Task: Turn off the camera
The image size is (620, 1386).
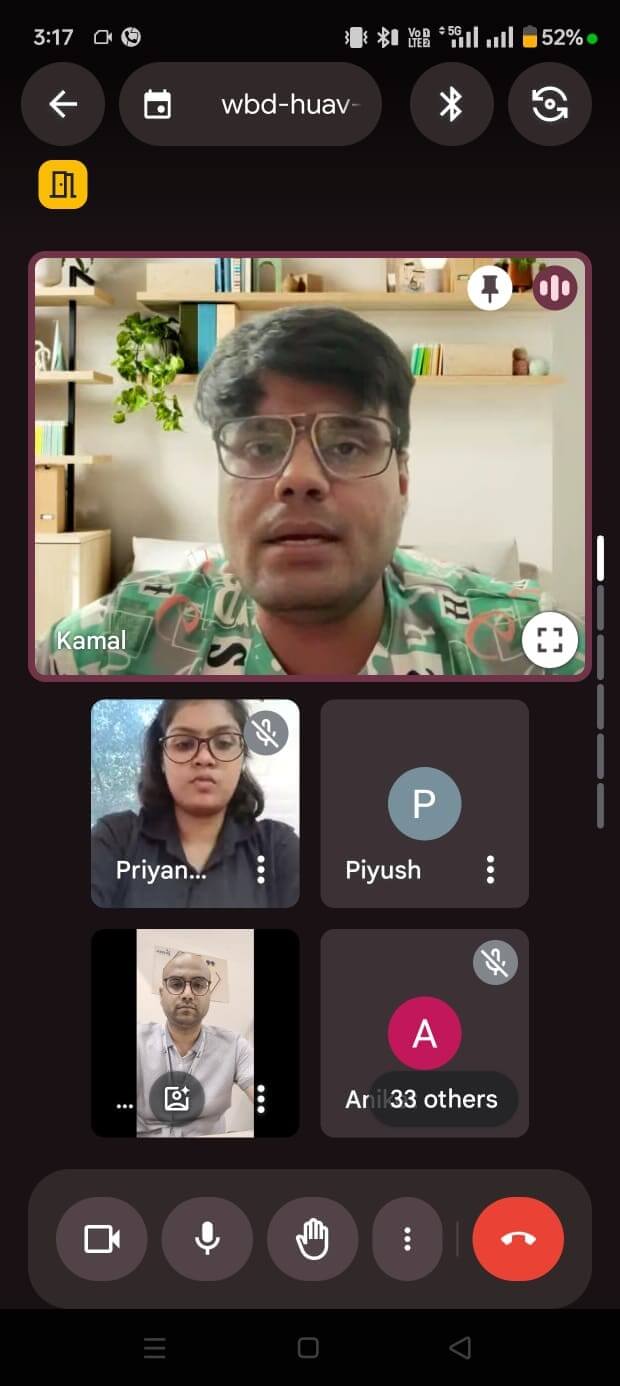Action: tap(101, 1240)
